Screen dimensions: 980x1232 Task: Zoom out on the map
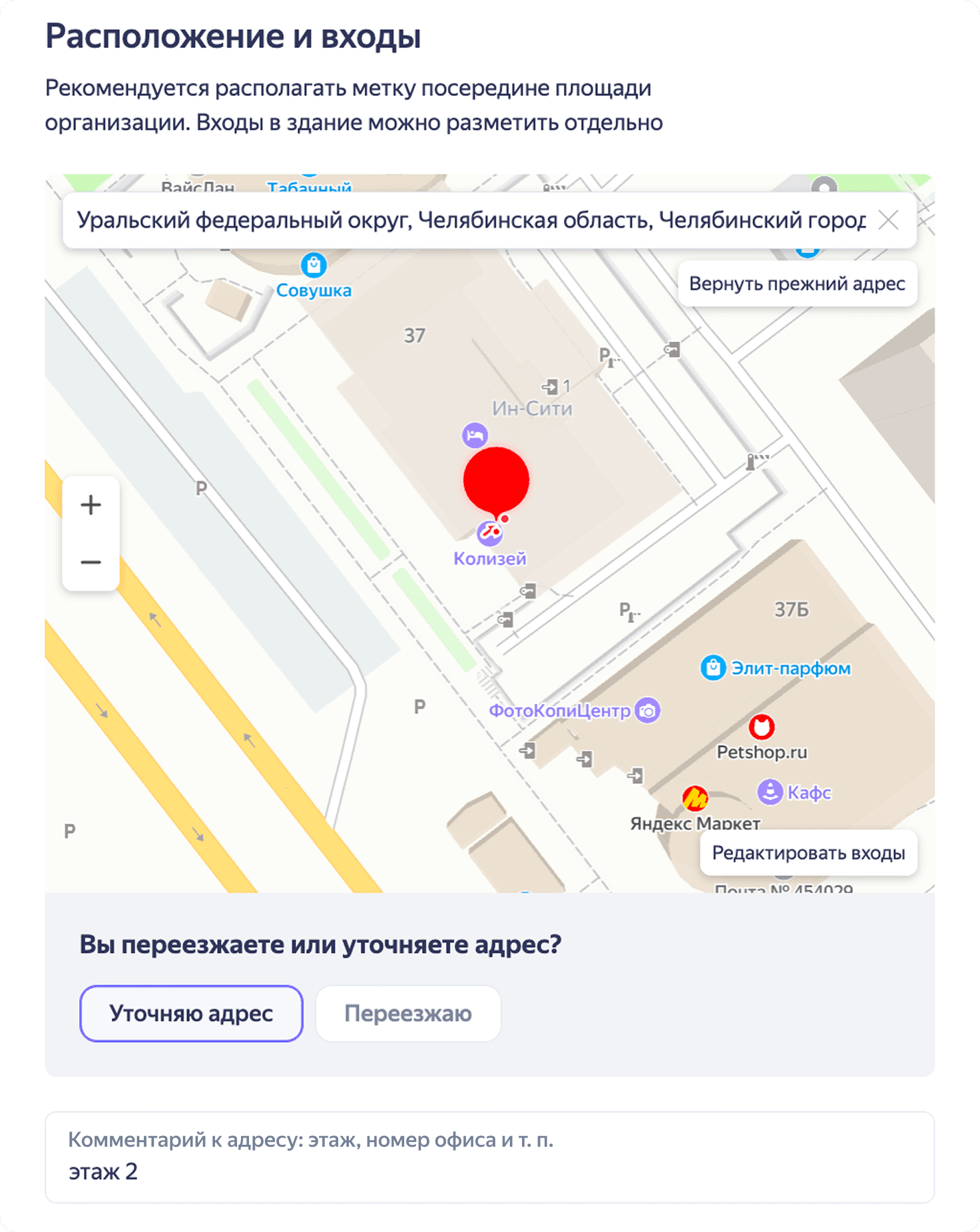point(91,562)
